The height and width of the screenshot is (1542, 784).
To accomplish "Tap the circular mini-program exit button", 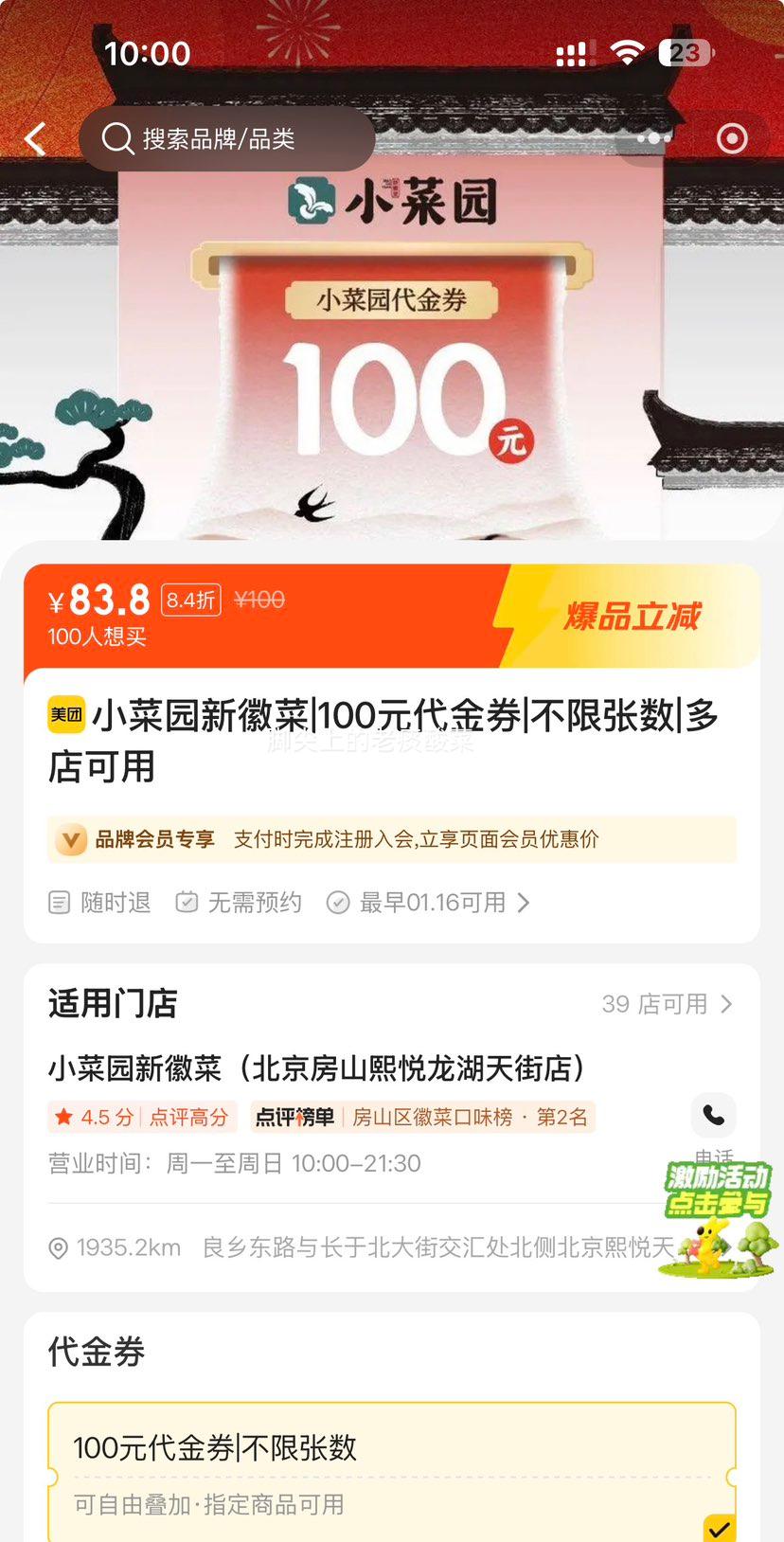I will tap(731, 138).
